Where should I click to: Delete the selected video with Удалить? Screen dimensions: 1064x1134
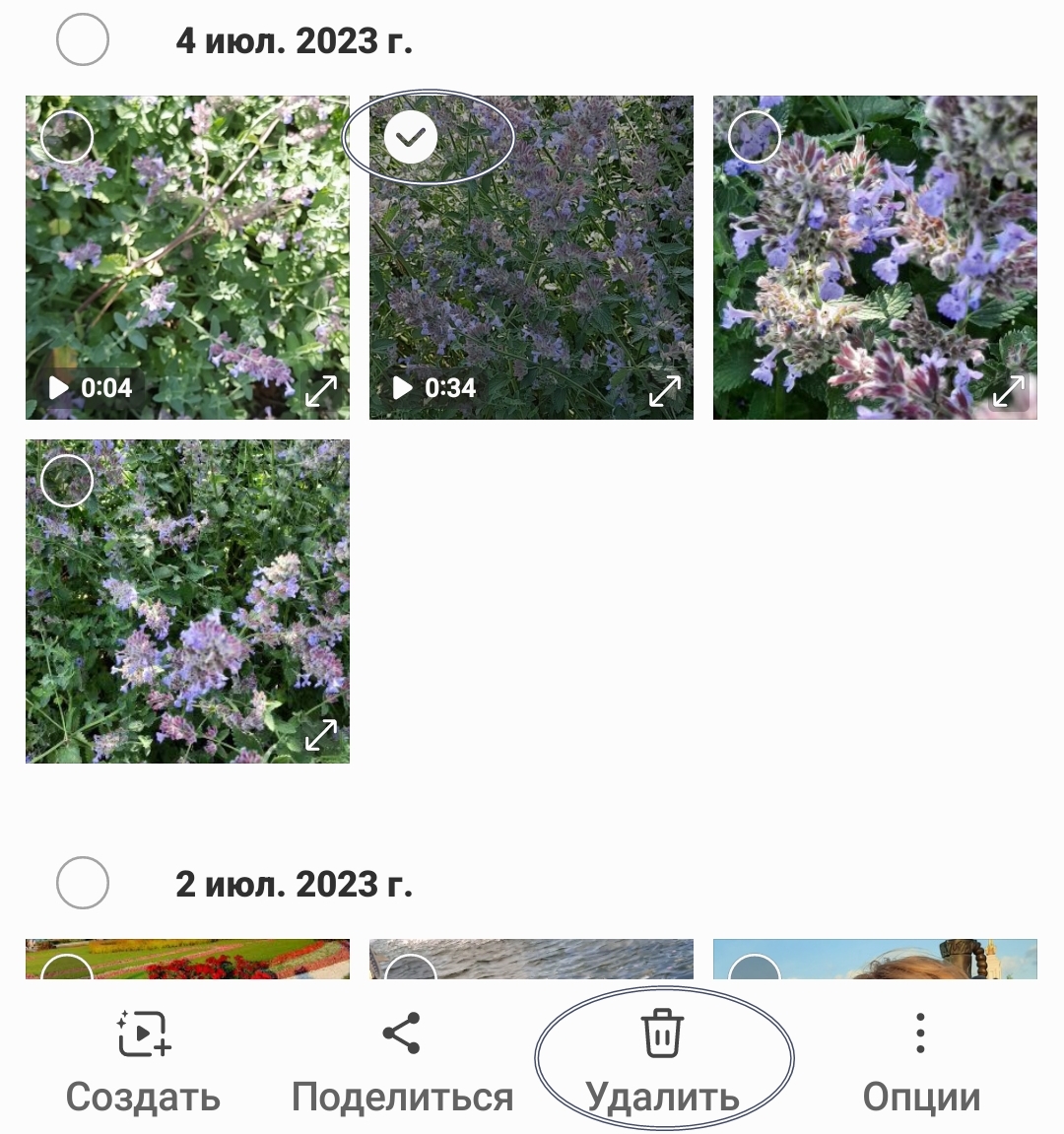(x=663, y=1060)
